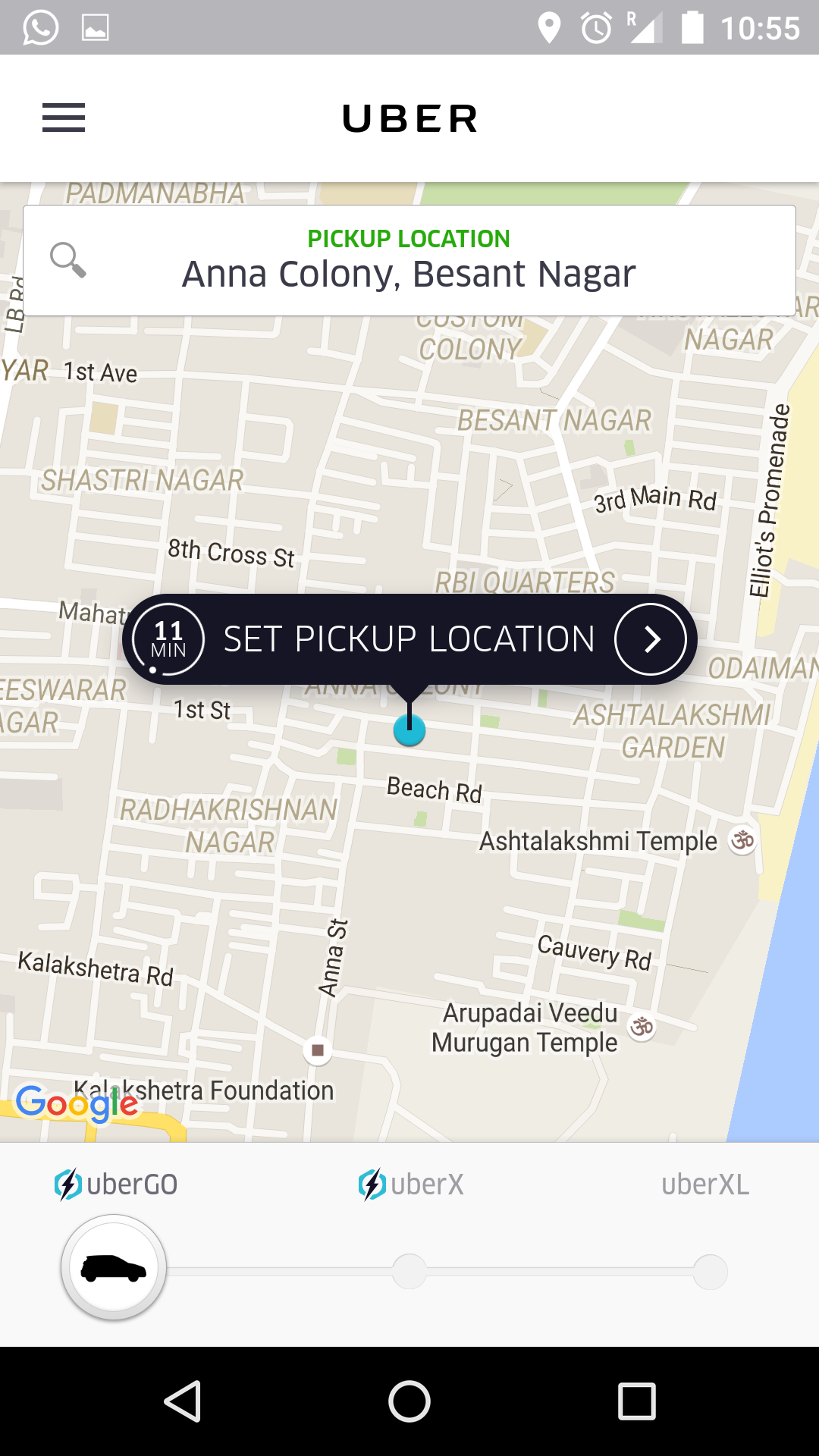Edit the pickup location search field

(409, 260)
